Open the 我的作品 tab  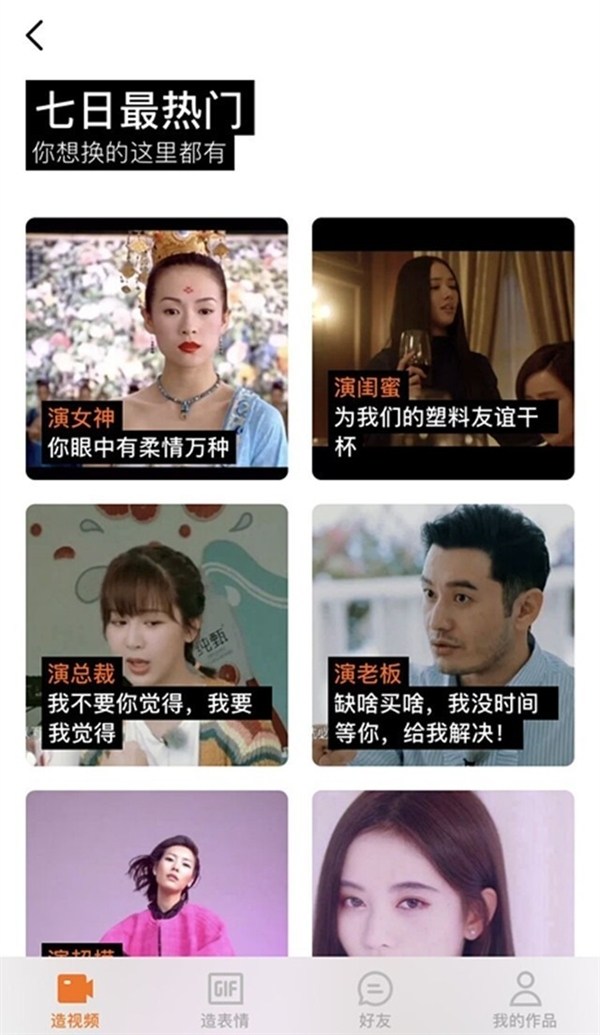tap(524, 998)
